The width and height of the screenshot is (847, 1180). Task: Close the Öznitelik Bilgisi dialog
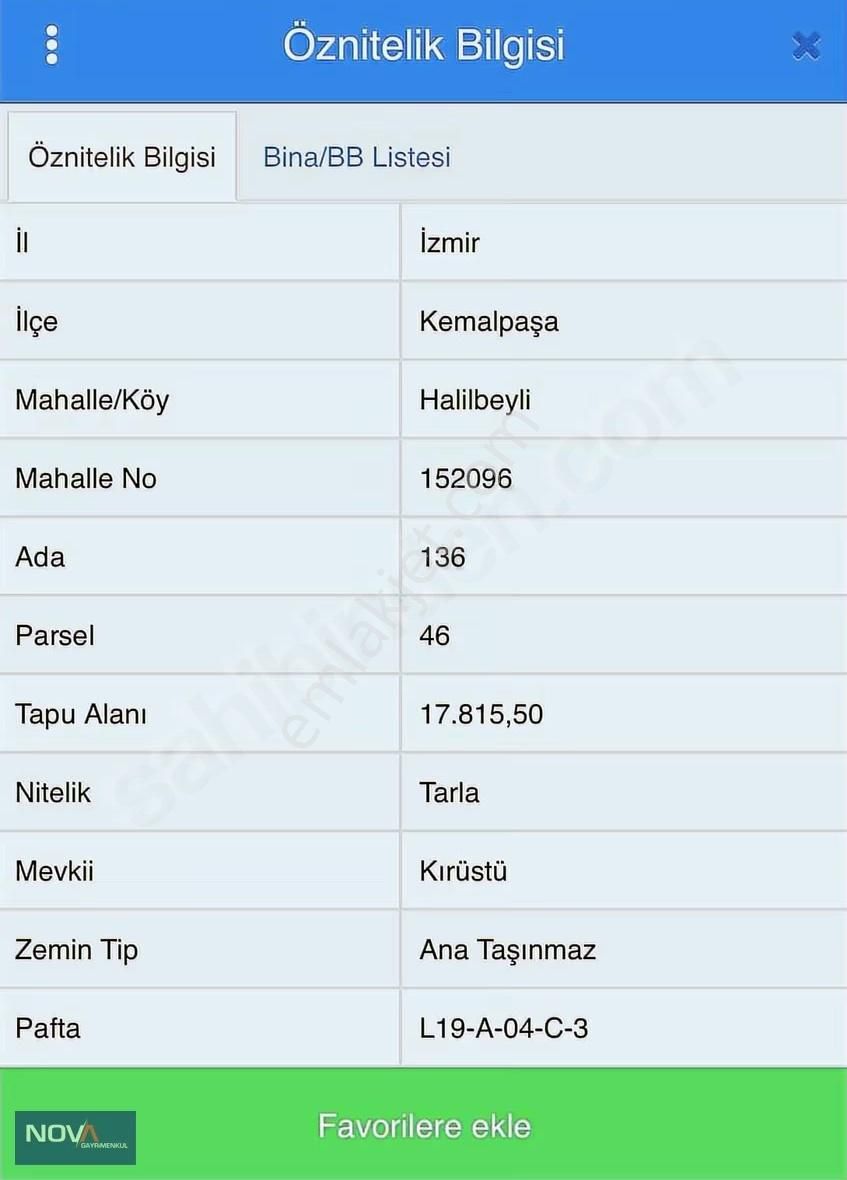[806, 46]
